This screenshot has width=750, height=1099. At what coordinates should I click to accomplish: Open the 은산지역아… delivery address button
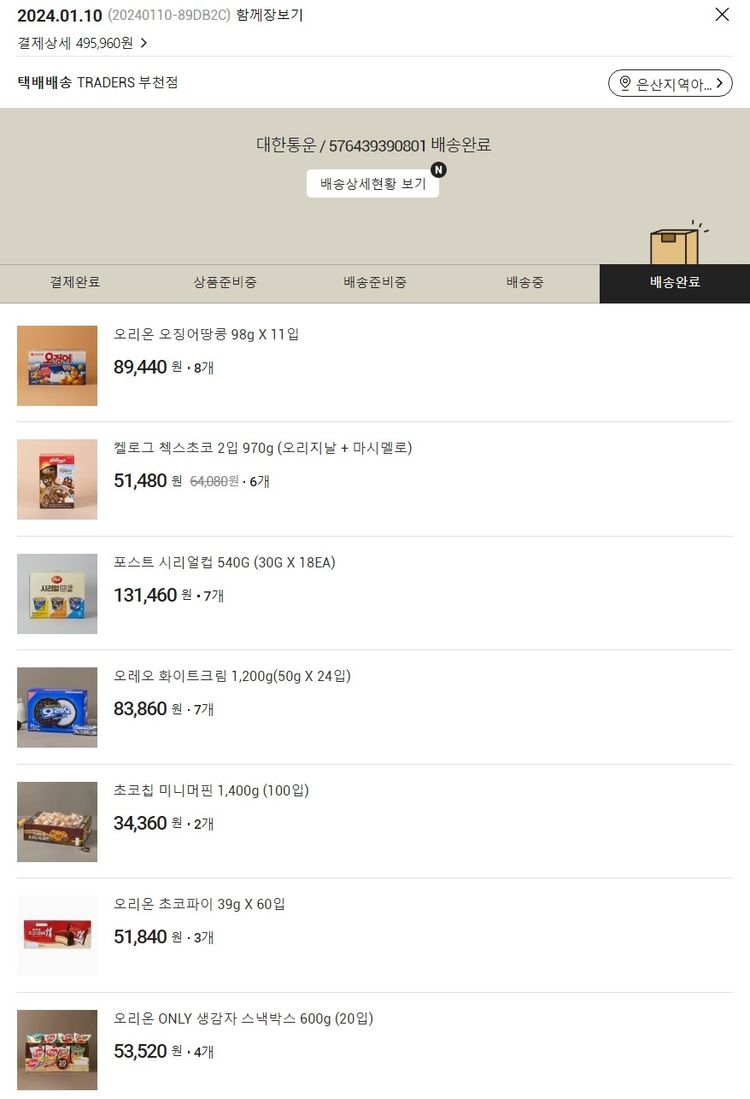670,83
